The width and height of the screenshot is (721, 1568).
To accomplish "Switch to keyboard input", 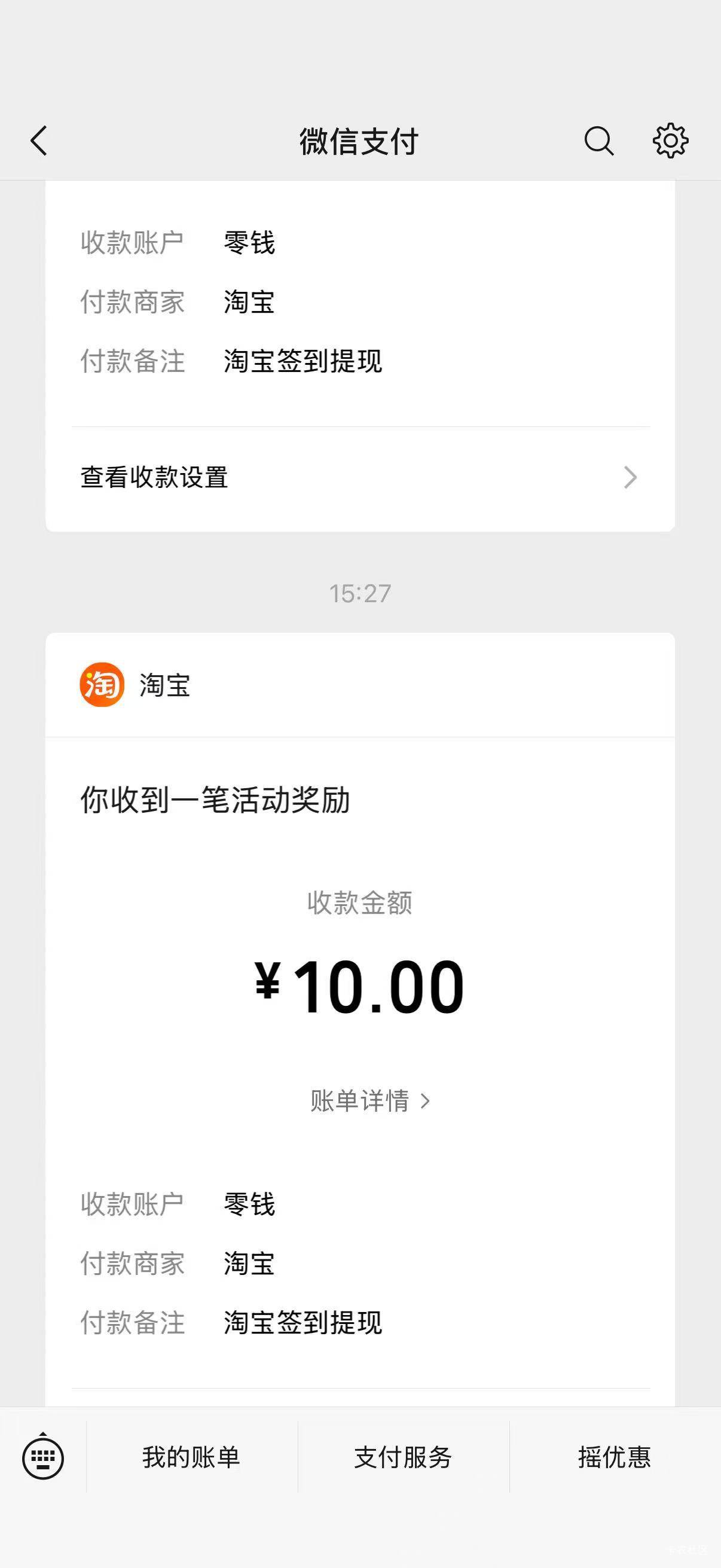I will (42, 1458).
